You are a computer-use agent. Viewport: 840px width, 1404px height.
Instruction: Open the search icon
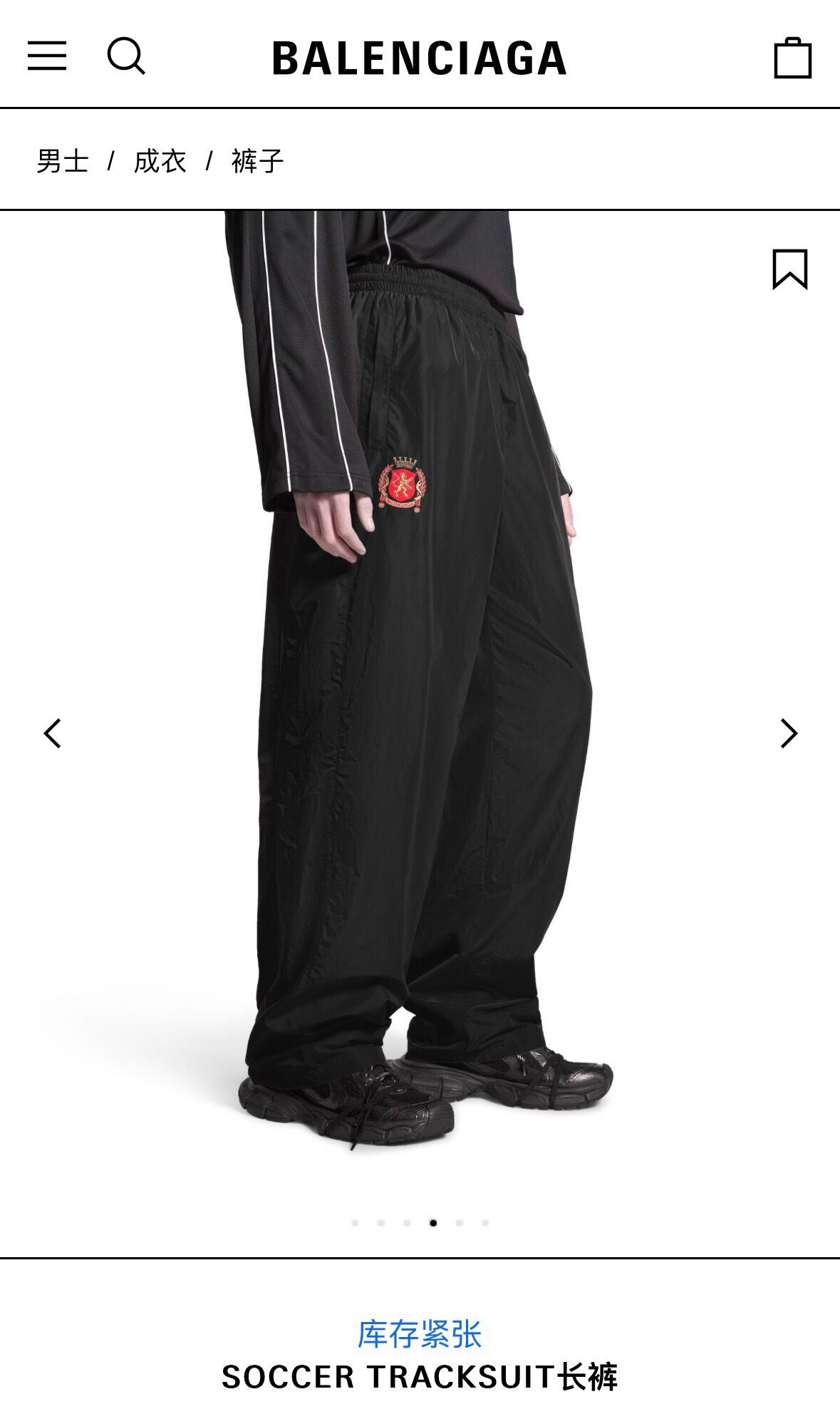[126, 56]
